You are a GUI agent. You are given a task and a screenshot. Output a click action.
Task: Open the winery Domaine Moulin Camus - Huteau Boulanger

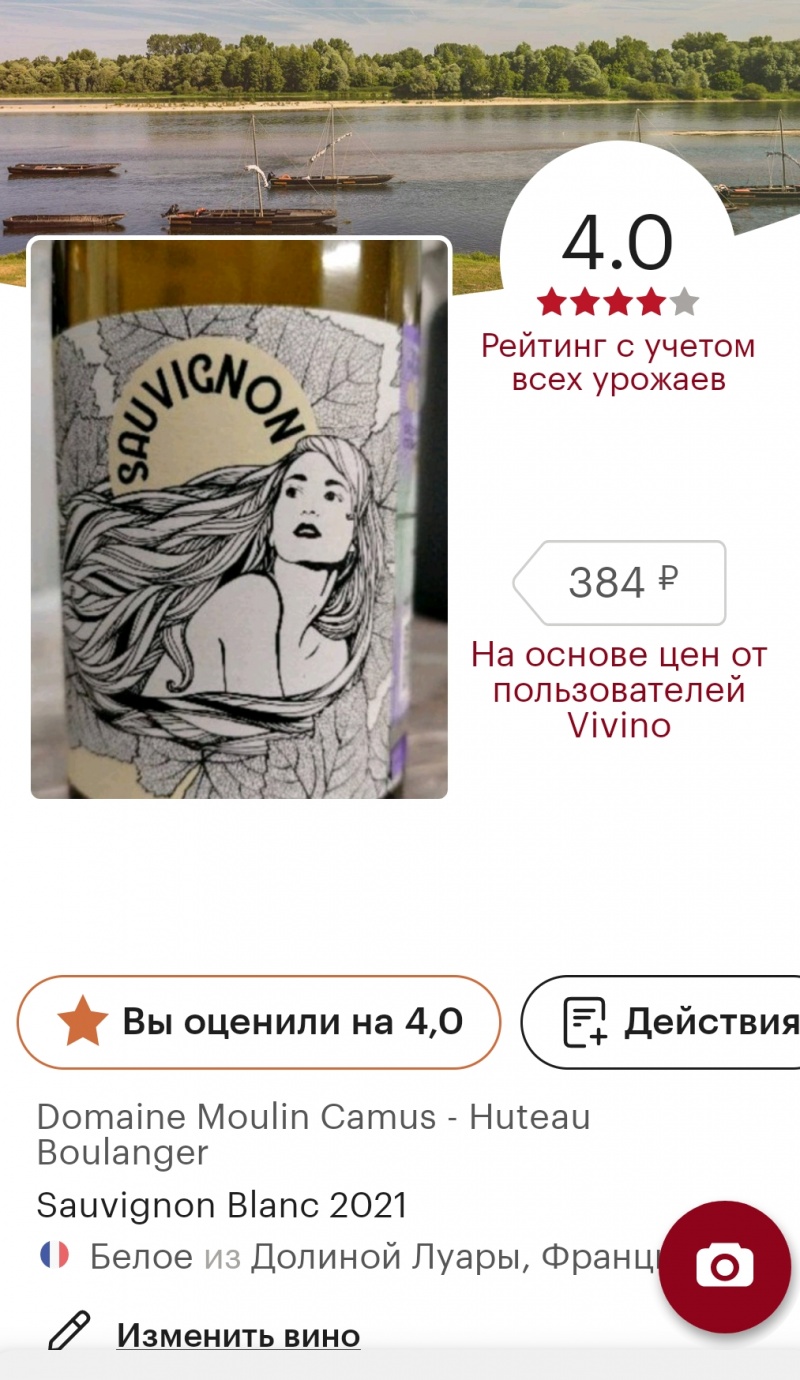click(313, 1134)
